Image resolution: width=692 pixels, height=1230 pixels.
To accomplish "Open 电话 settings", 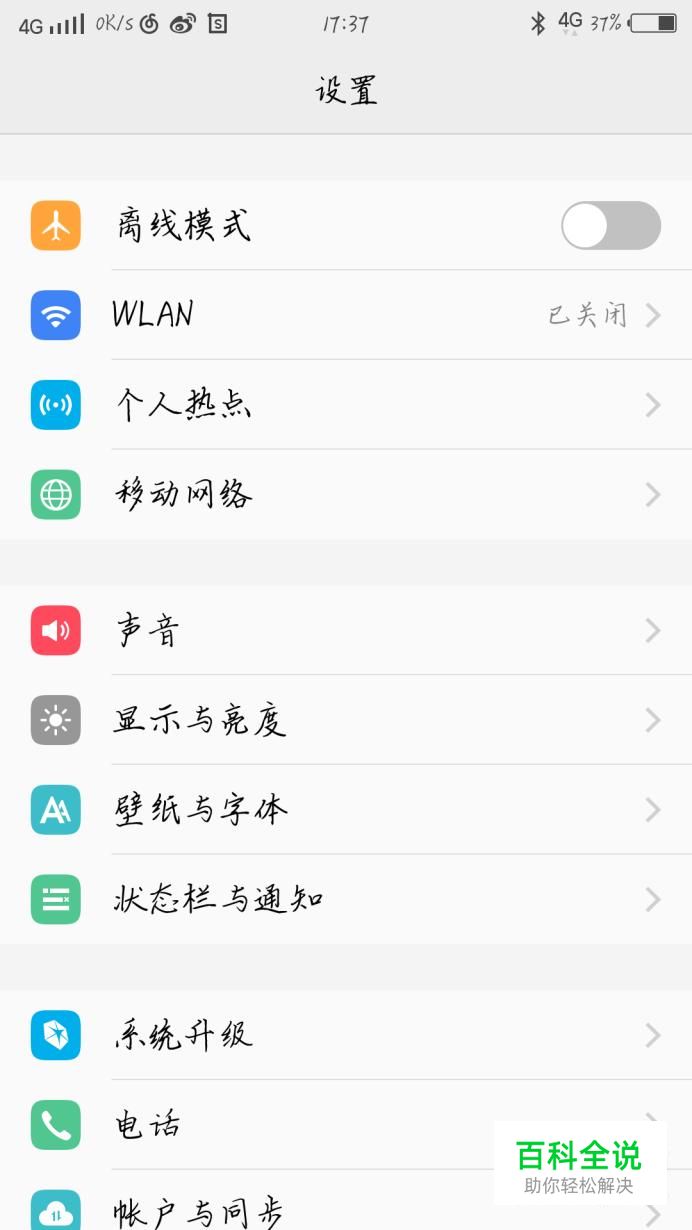I will [x=250, y=1125].
